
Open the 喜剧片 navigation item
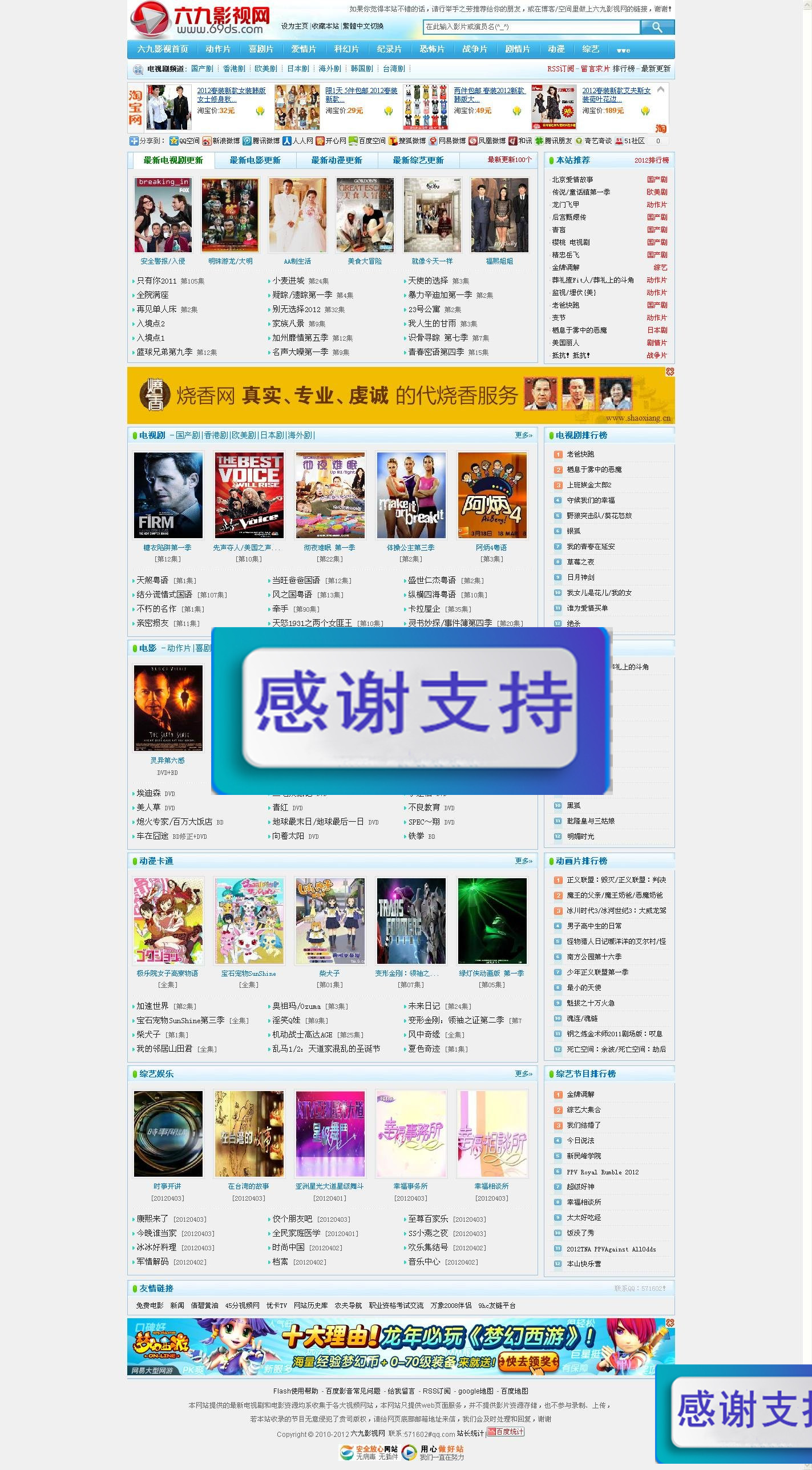[261, 49]
